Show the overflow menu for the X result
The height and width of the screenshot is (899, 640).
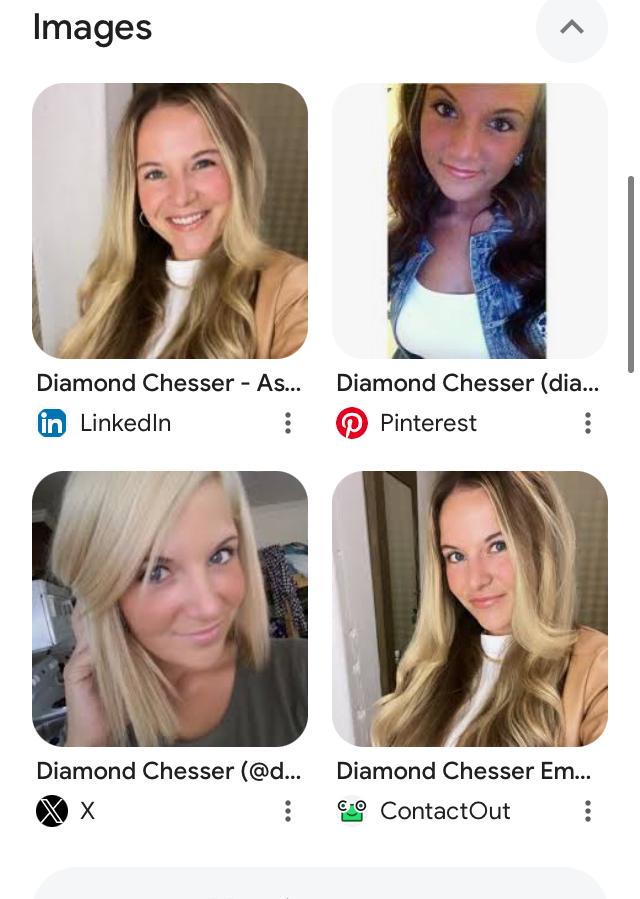(x=288, y=811)
